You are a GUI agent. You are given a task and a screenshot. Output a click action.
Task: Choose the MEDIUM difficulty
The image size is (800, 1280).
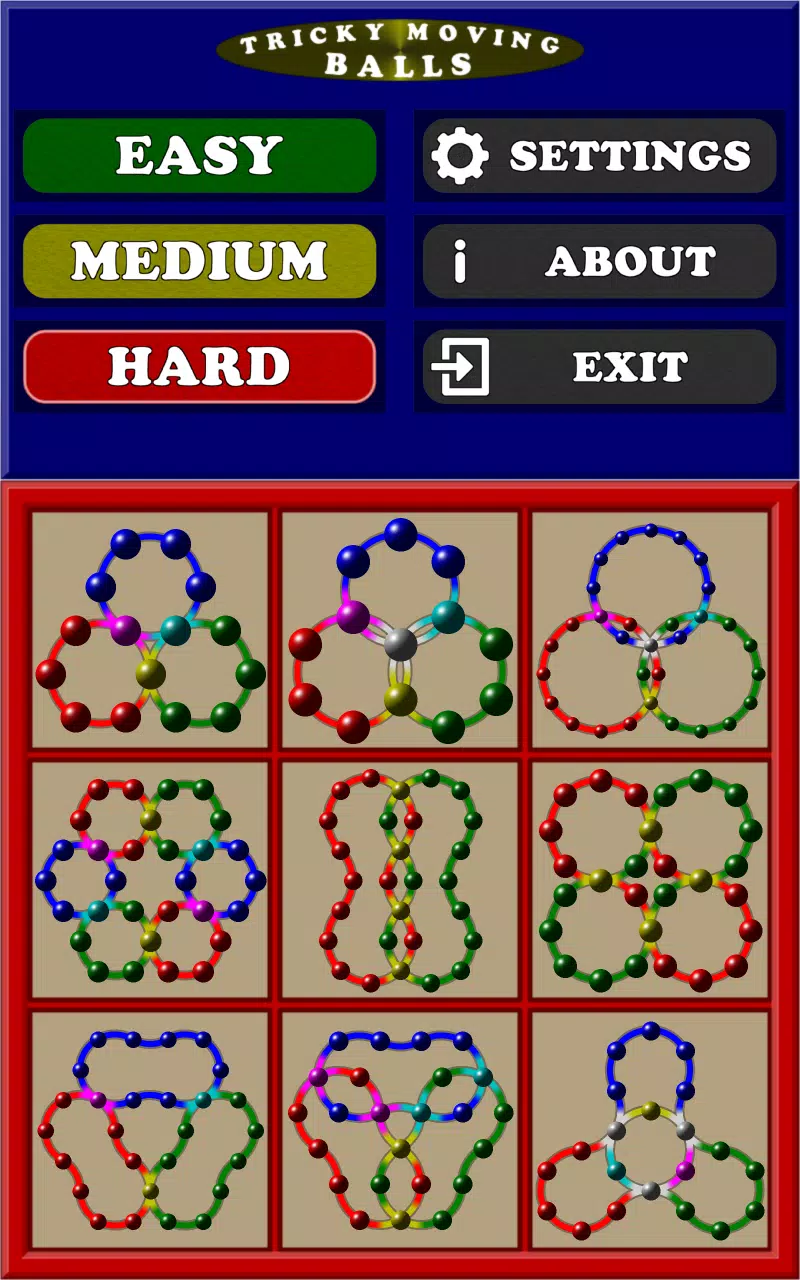(199, 261)
